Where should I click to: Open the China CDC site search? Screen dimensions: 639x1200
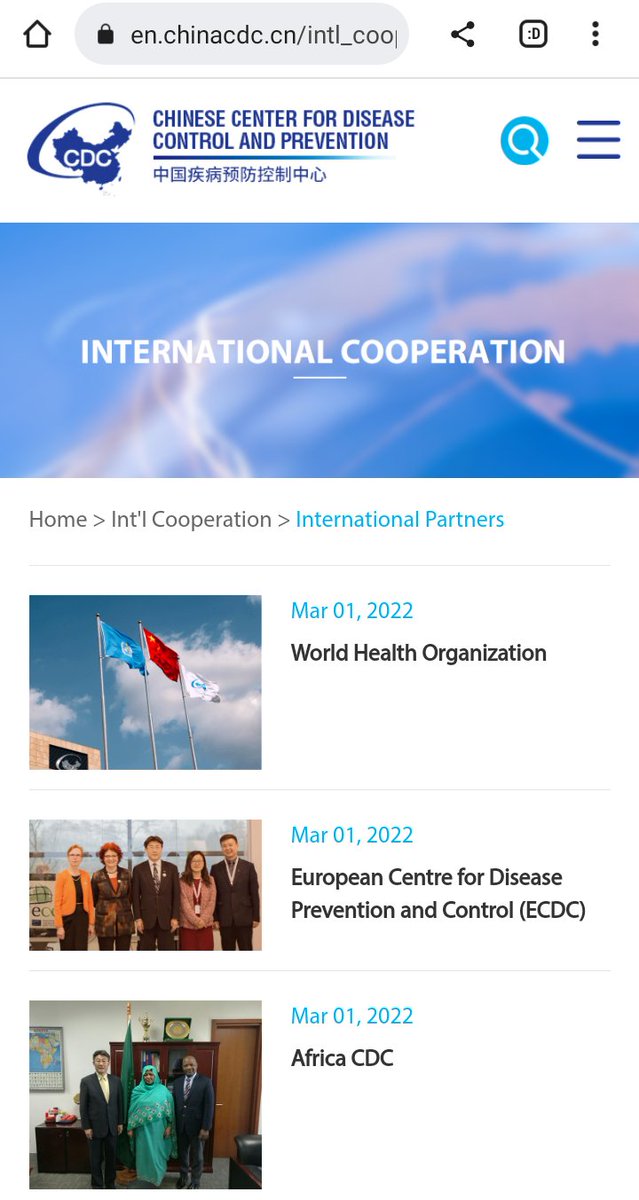click(x=525, y=141)
